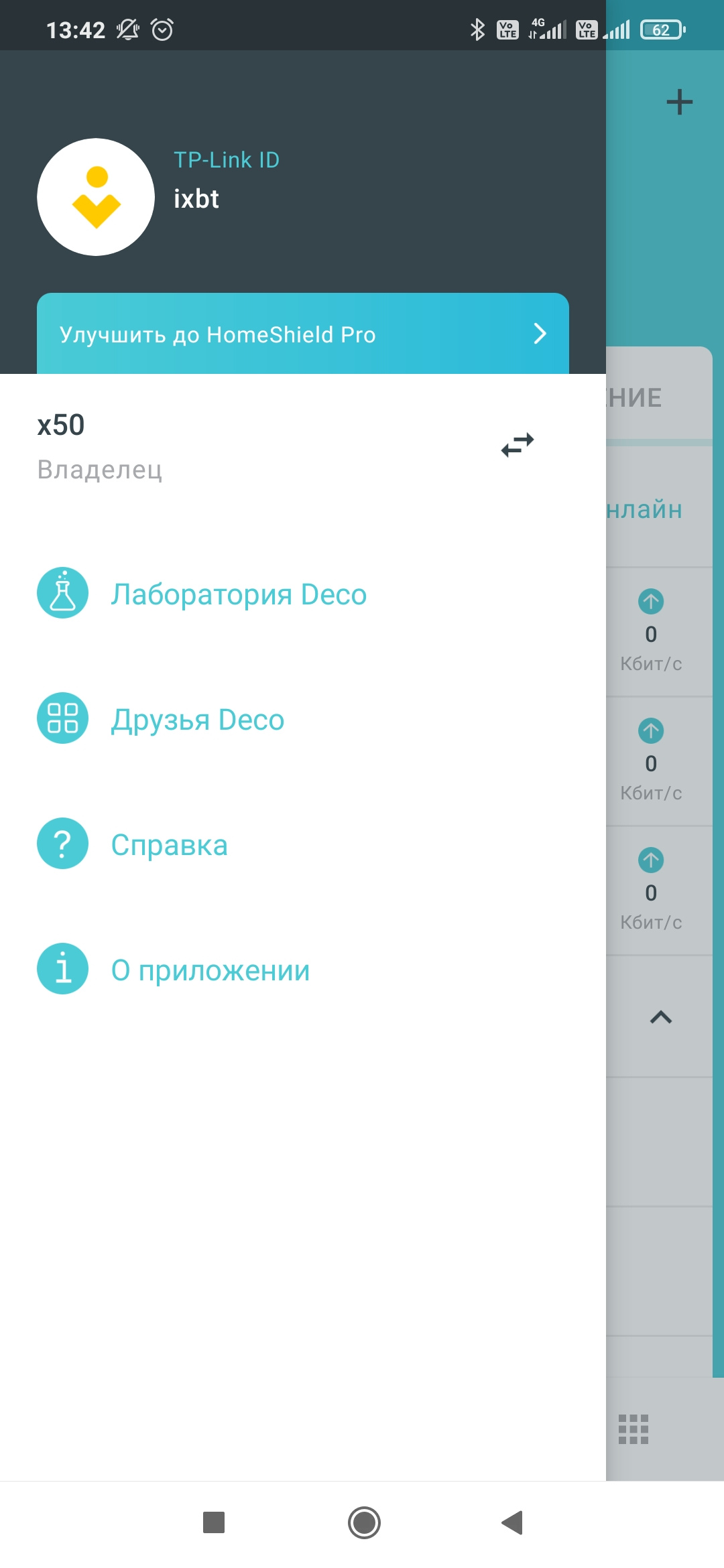The image size is (724, 1568).
Task: Switch network using the arrows icon
Action: pyautogui.click(x=517, y=444)
